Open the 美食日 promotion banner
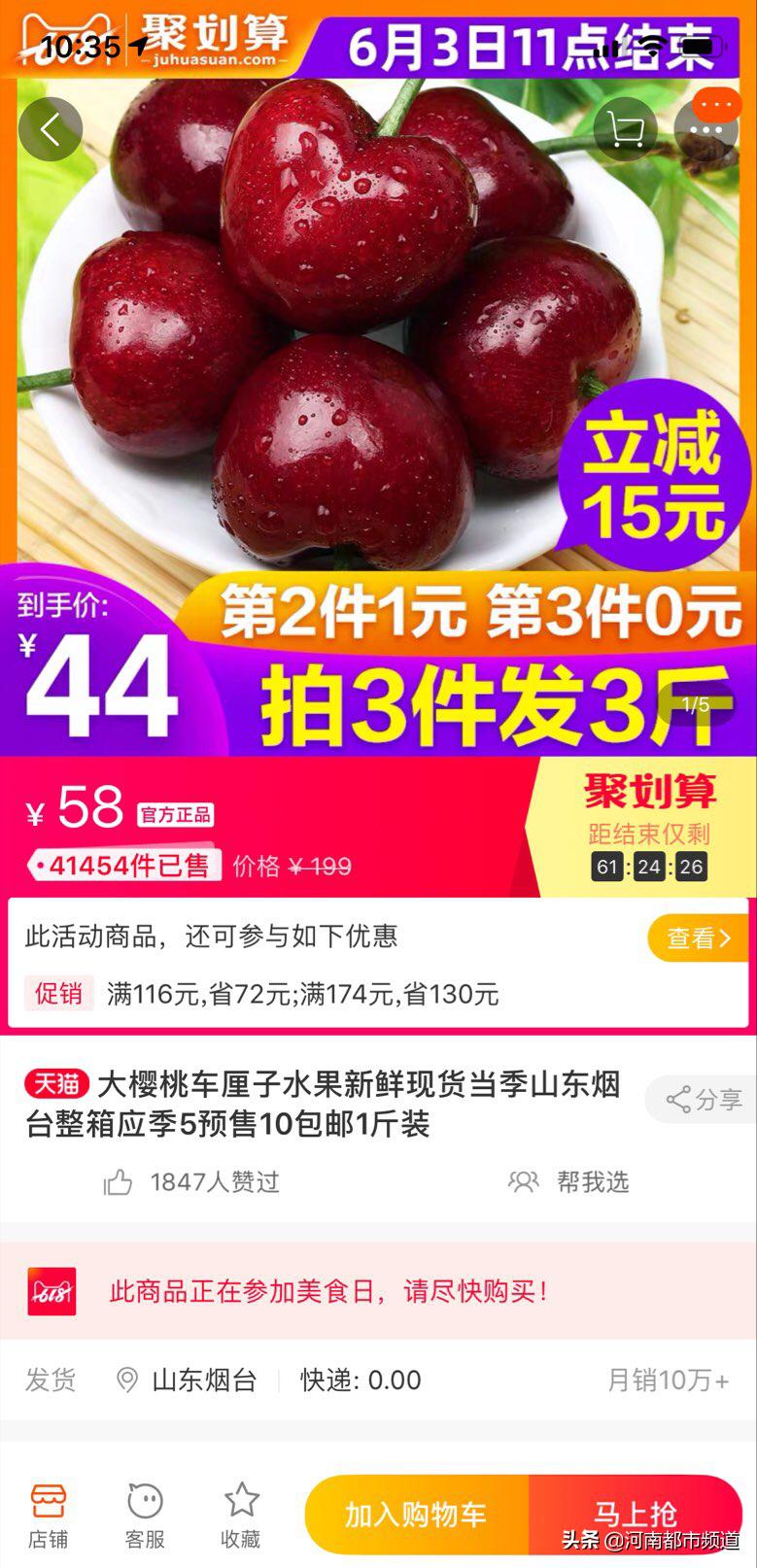This screenshot has height=1568, width=757. pyautogui.click(x=378, y=1291)
